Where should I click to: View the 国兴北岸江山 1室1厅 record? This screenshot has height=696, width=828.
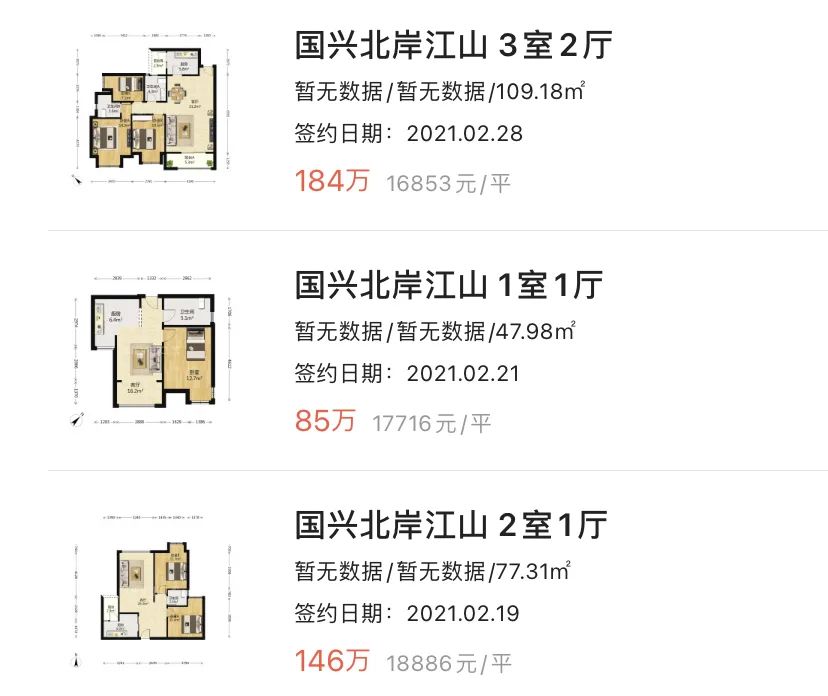450,286
